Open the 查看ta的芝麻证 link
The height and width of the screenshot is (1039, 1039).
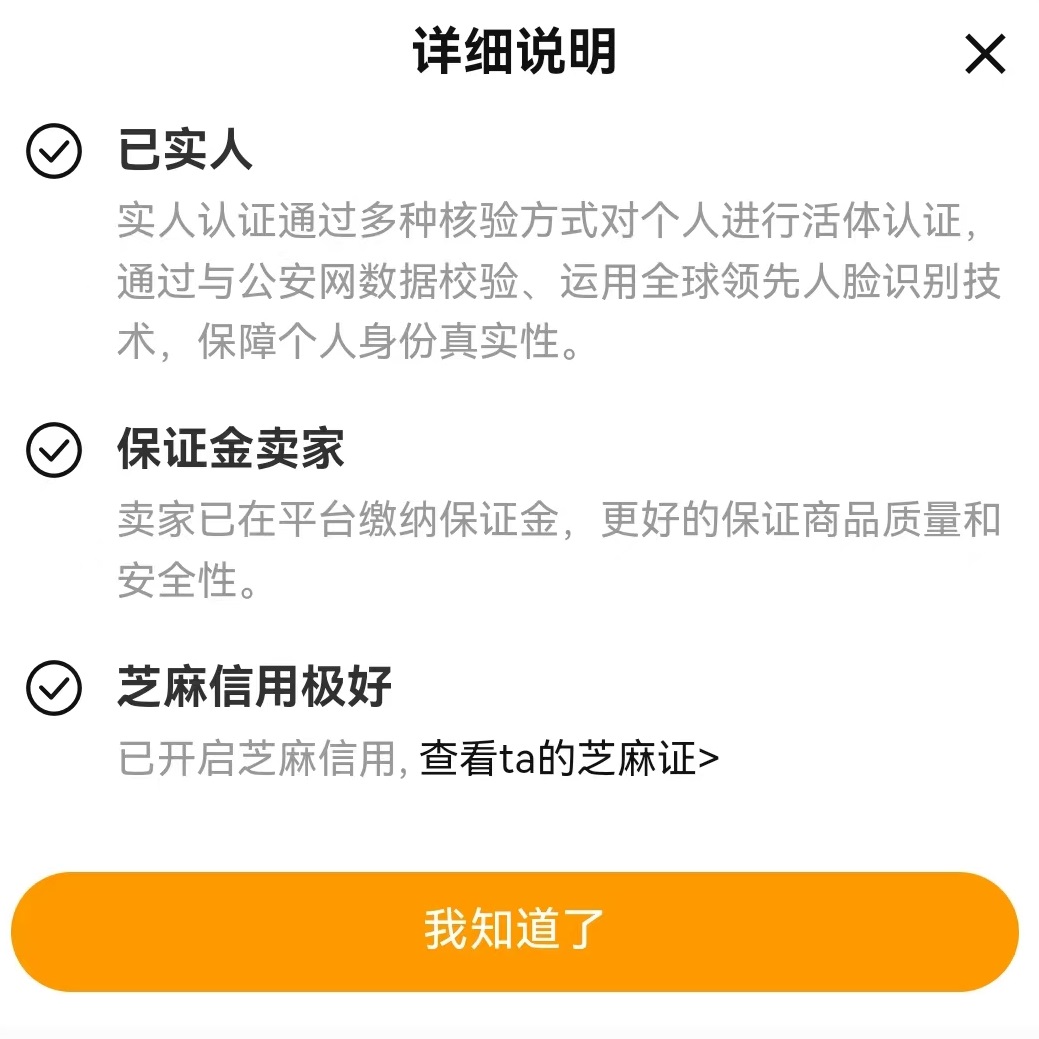pyautogui.click(x=569, y=758)
